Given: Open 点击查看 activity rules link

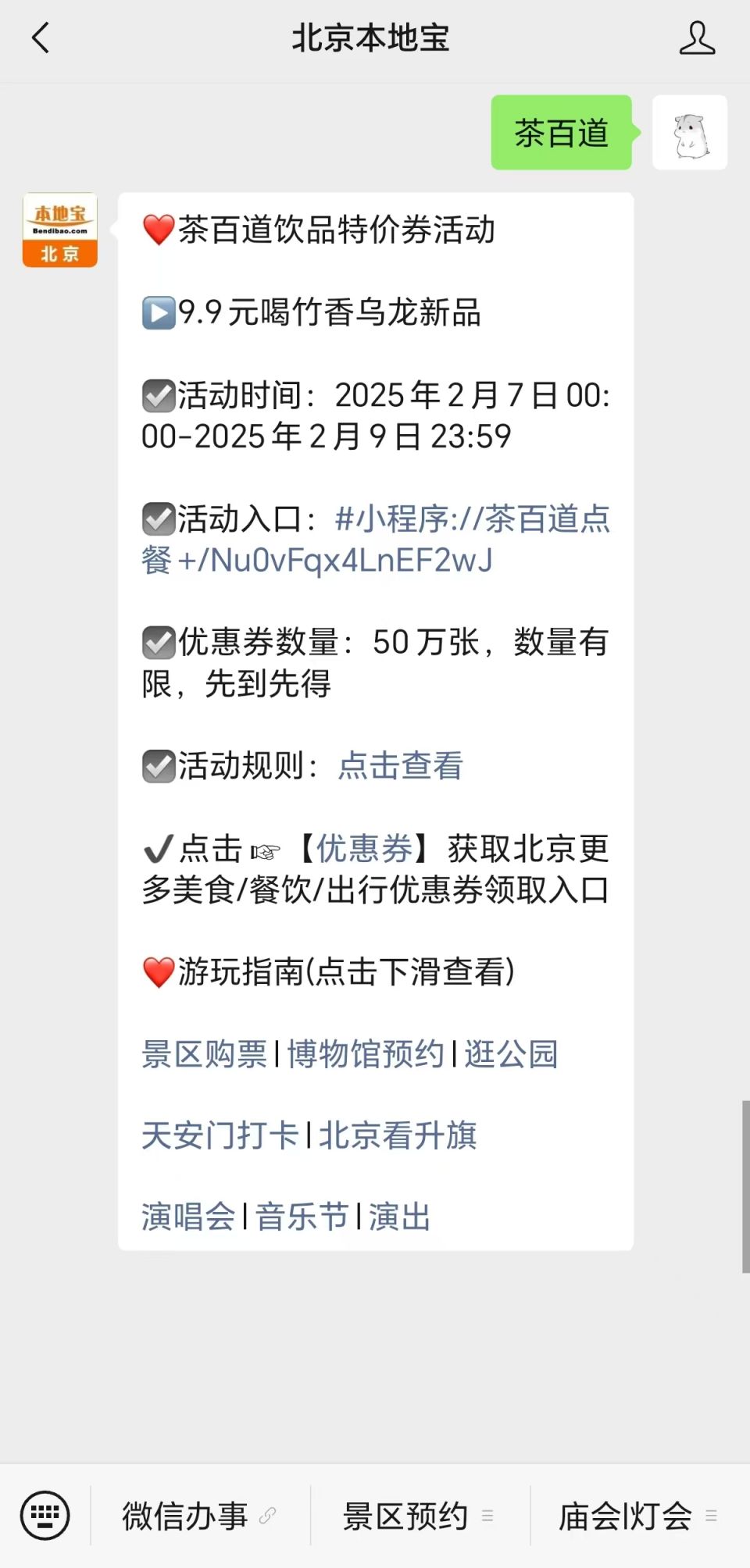Looking at the screenshot, I should pos(401,765).
